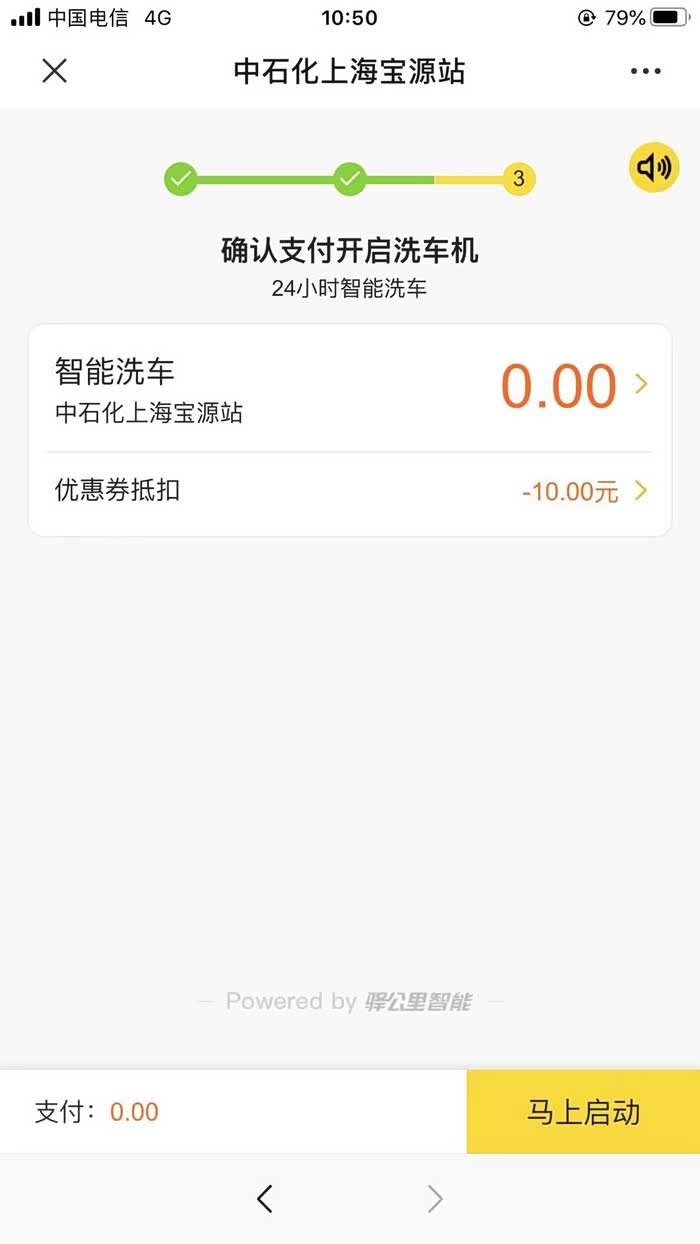Tap the yellow speaker sound icon
The image size is (700, 1244).
coord(654,167)
